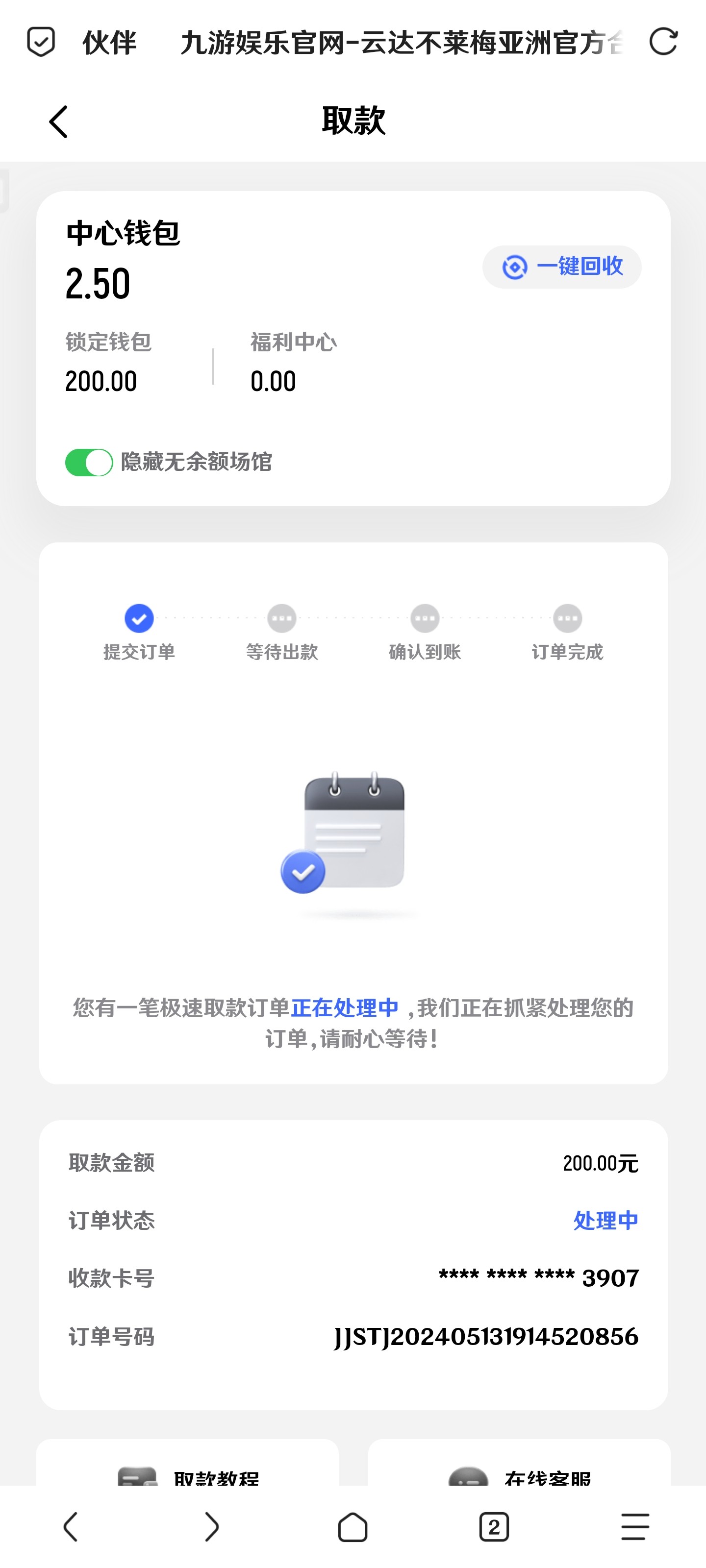Open the browser tabs switcher showing 2

tap(493, 1527)
